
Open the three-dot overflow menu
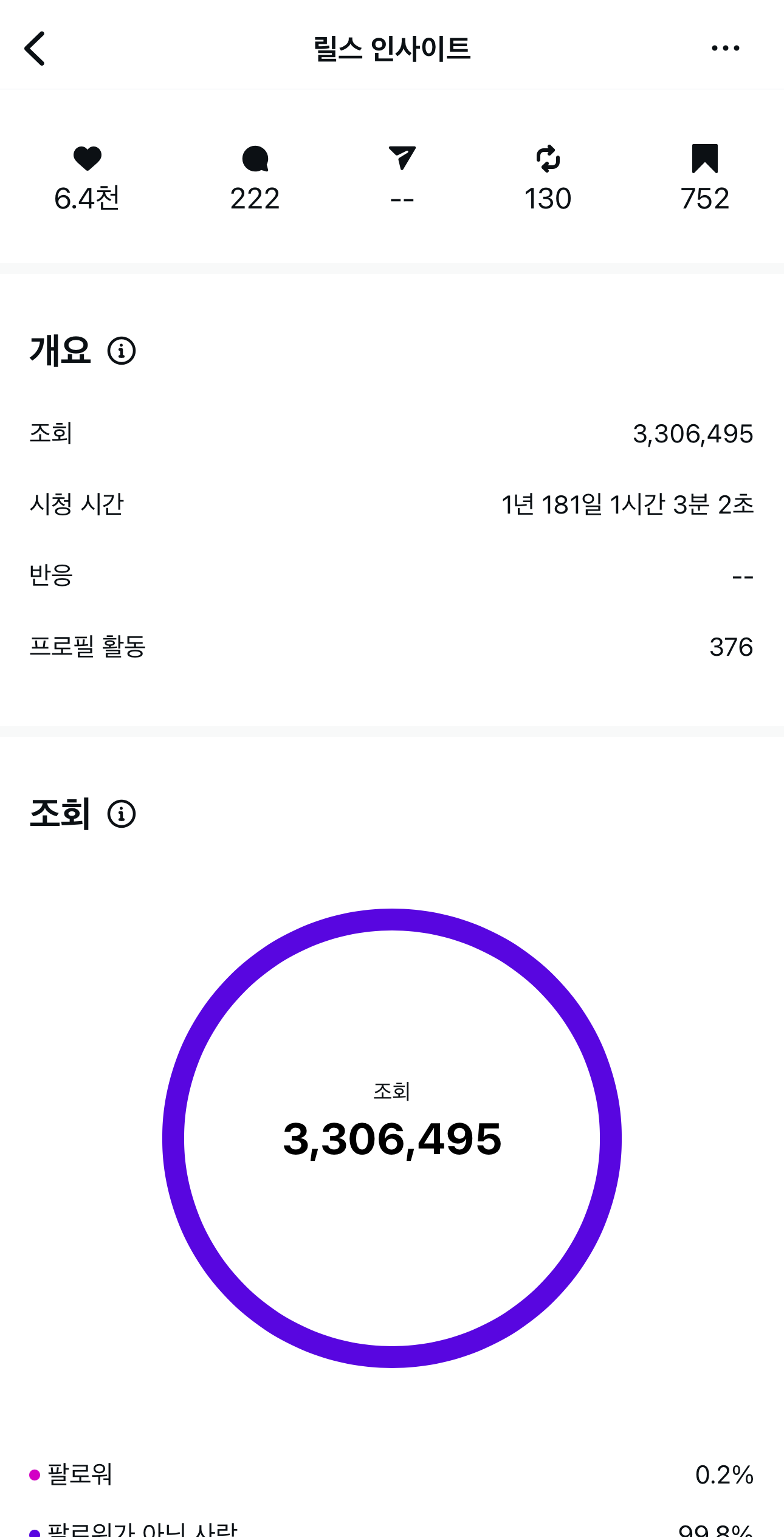725,48
